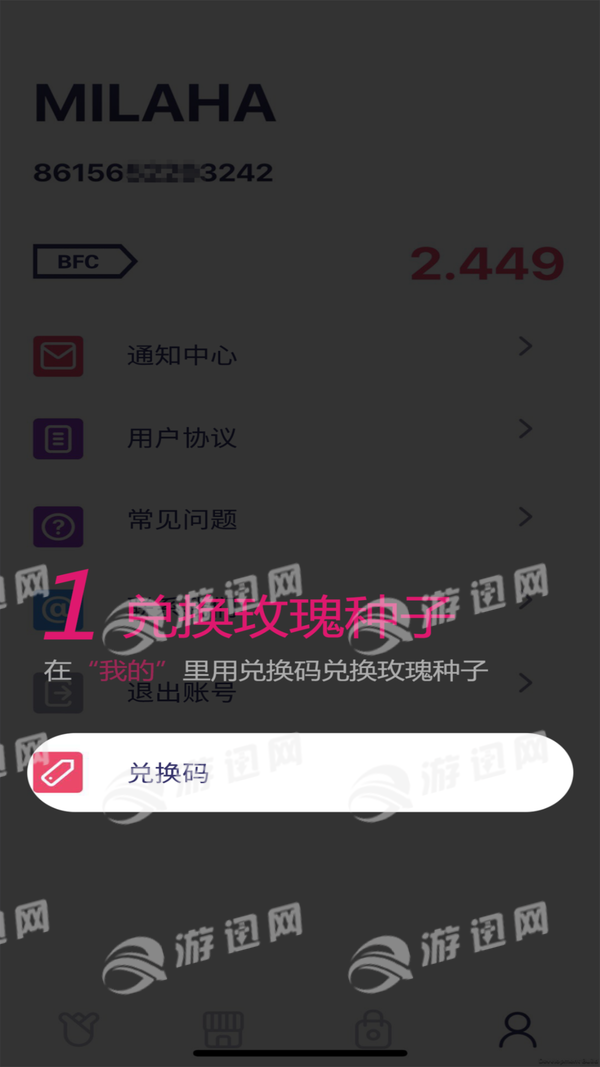Switch to the profile tab

(517, 1029)
